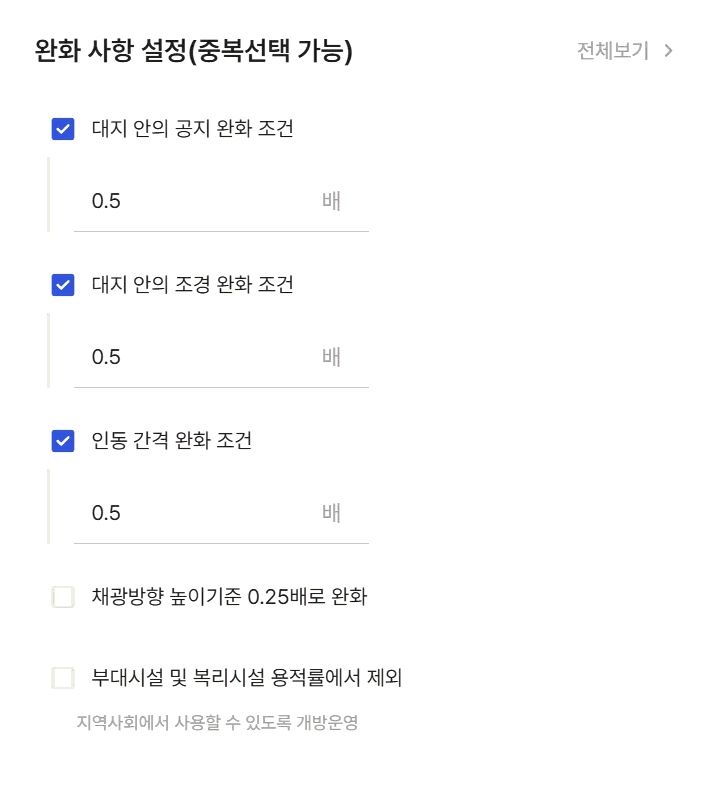Uncheck 인동 간격 완화 조건

(63, 441)
